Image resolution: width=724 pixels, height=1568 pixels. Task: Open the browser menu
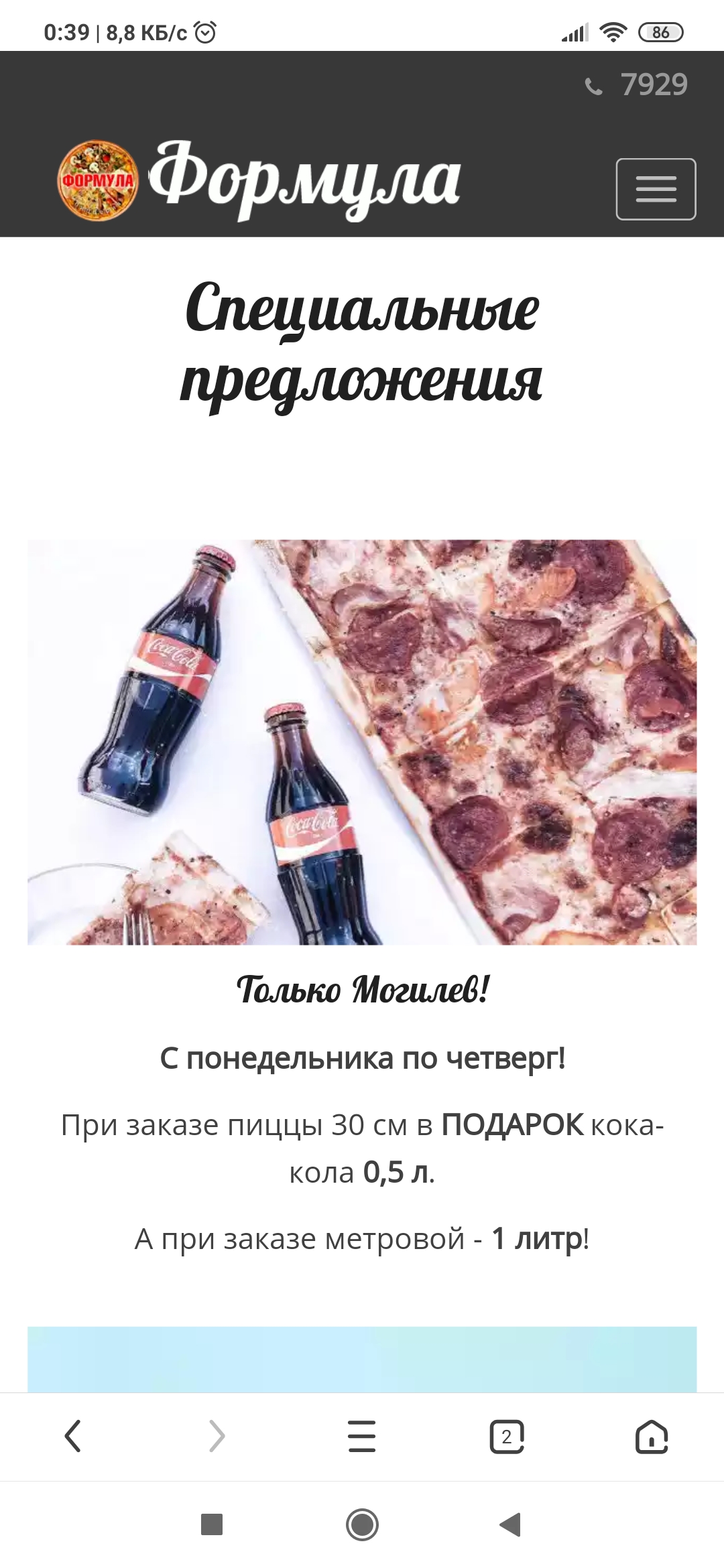tap(362, 1436)
